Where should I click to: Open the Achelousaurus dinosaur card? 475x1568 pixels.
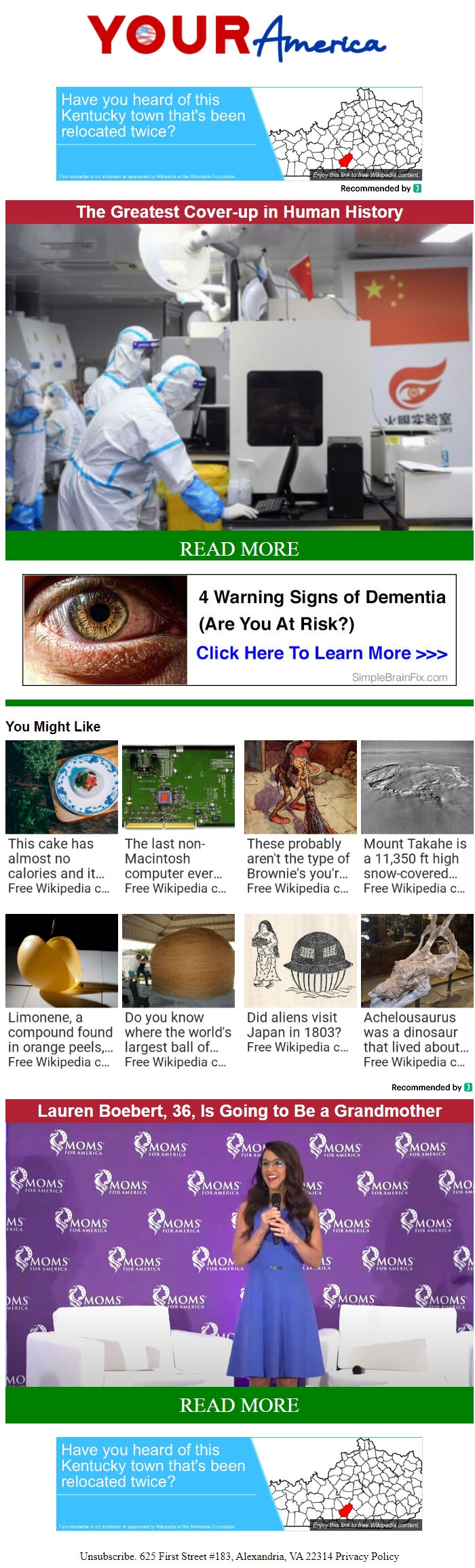pyautogui.click(x=417, y=992)
